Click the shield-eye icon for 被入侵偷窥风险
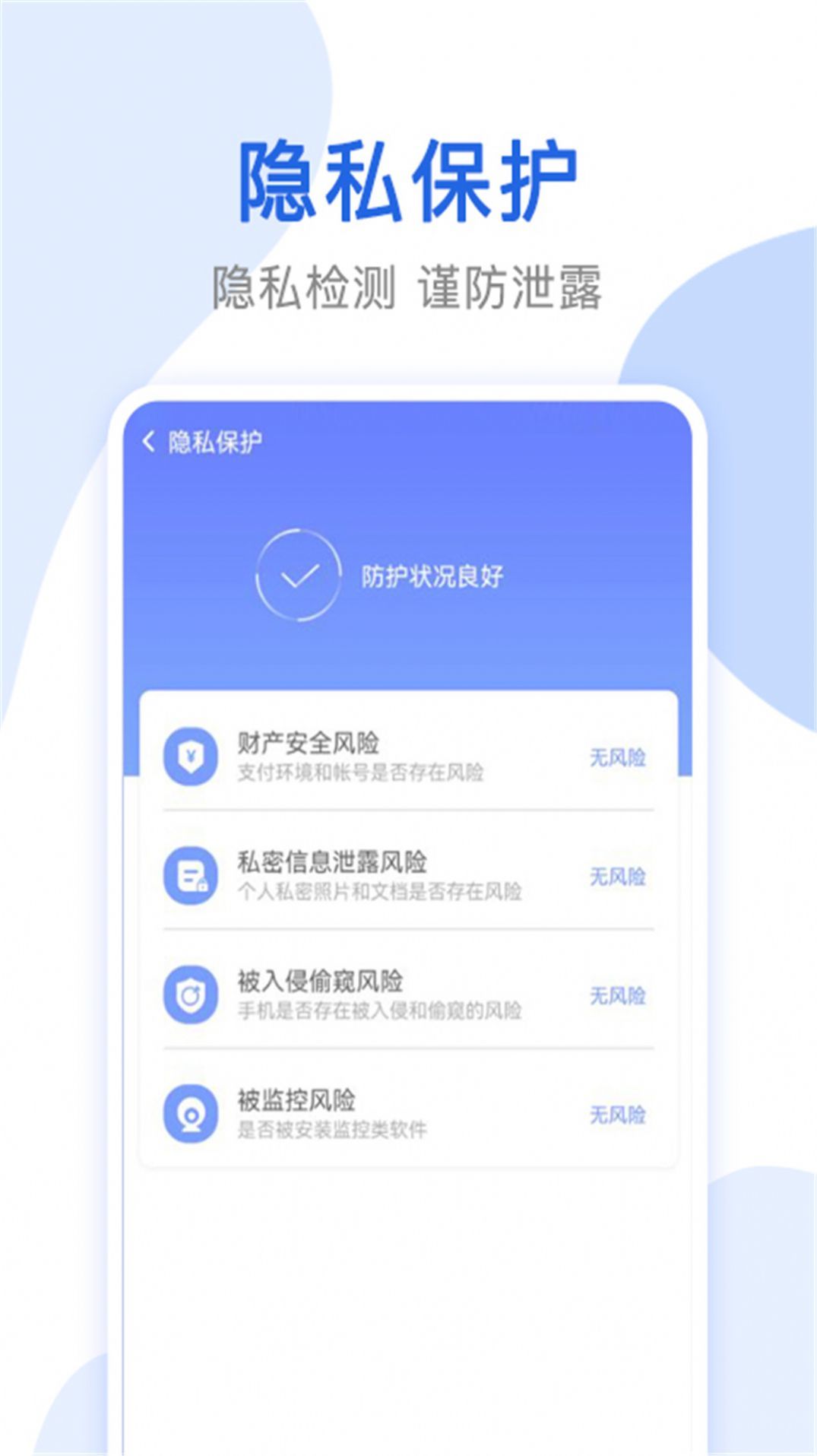817x1456 pixels. click(192, 992)
